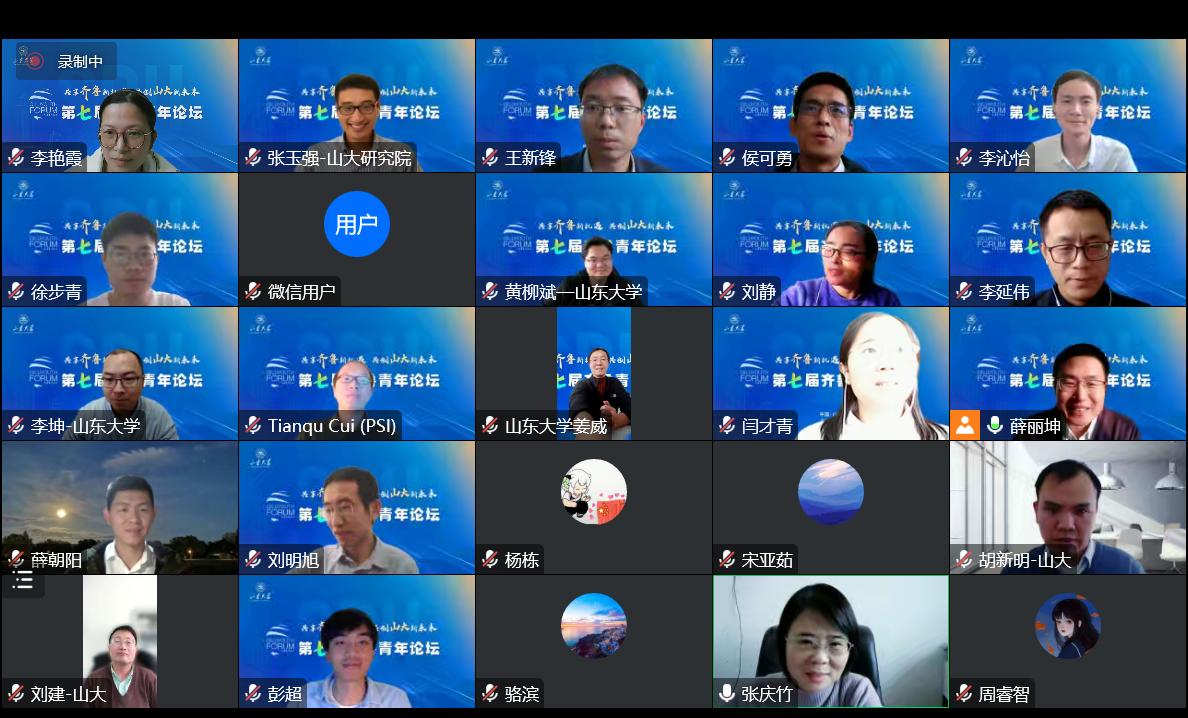1188x718 pixels.
Task: Select the 微信用户 participant tile
Action: coord(357,240)
